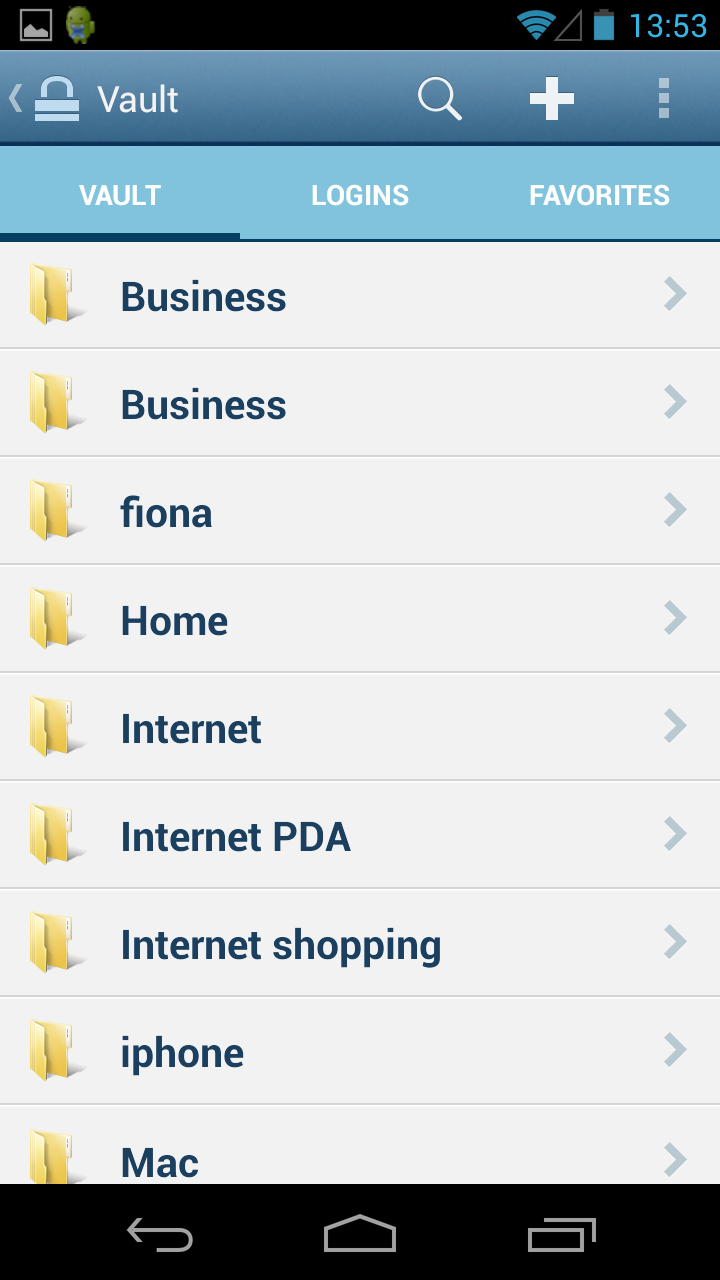This screenshot has height=1280, width=720.
Task: Open the Internet folder
Action: point(360,727)
